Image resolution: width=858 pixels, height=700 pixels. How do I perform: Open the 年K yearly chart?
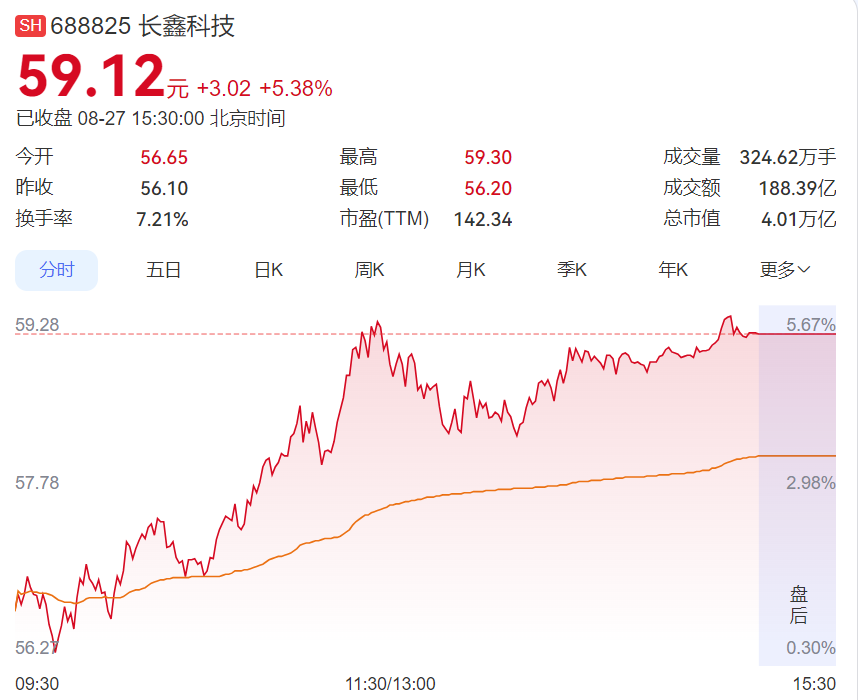tap(673, 270)
